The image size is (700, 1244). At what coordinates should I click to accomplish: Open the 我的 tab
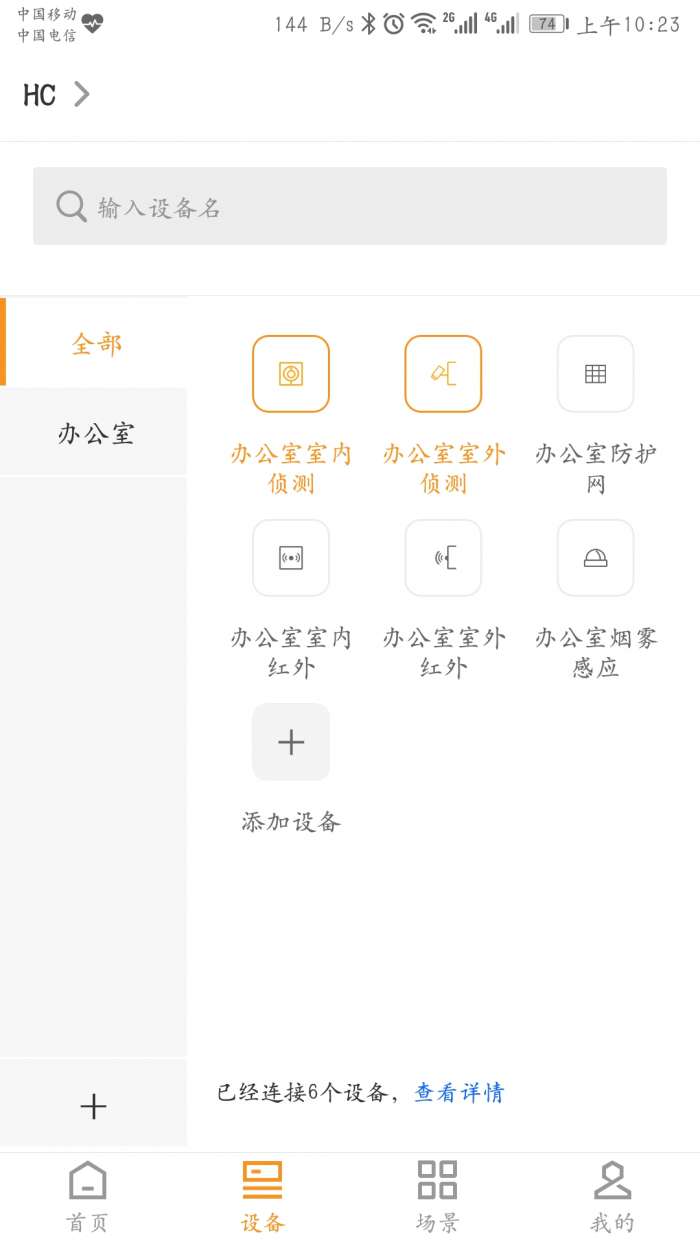click(x=612, y=1196)
